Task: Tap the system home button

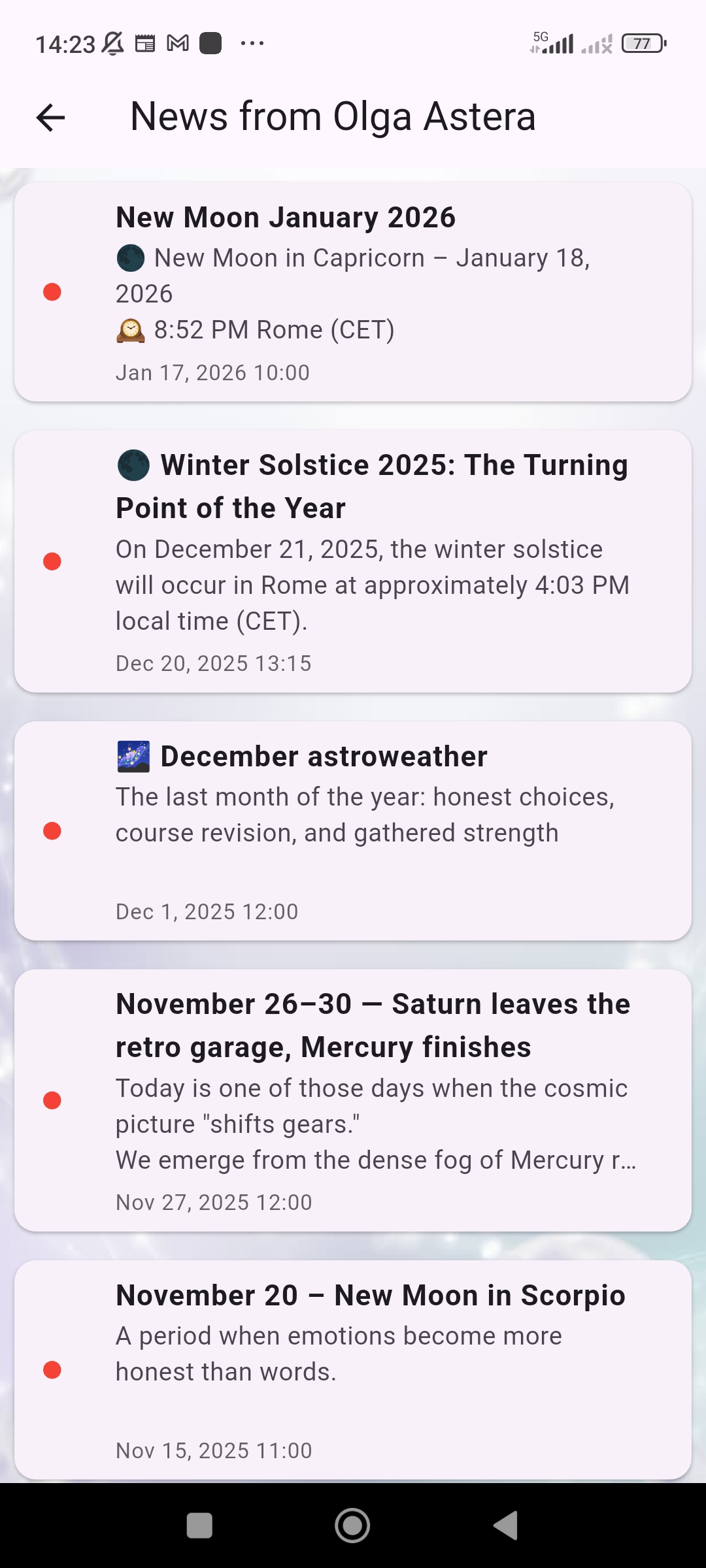Action: click(352, 1526)
